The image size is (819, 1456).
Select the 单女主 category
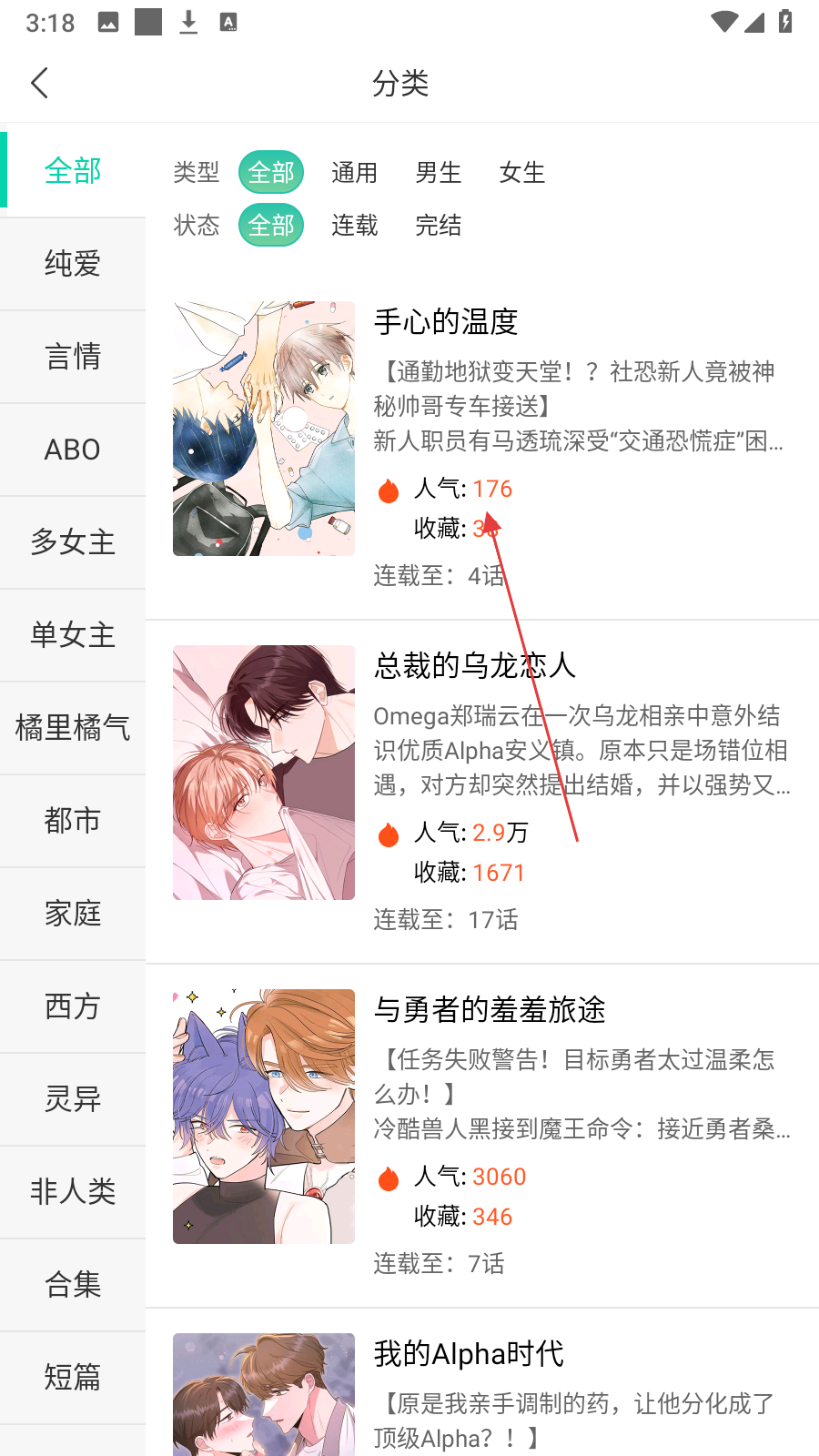click(73, 635)
